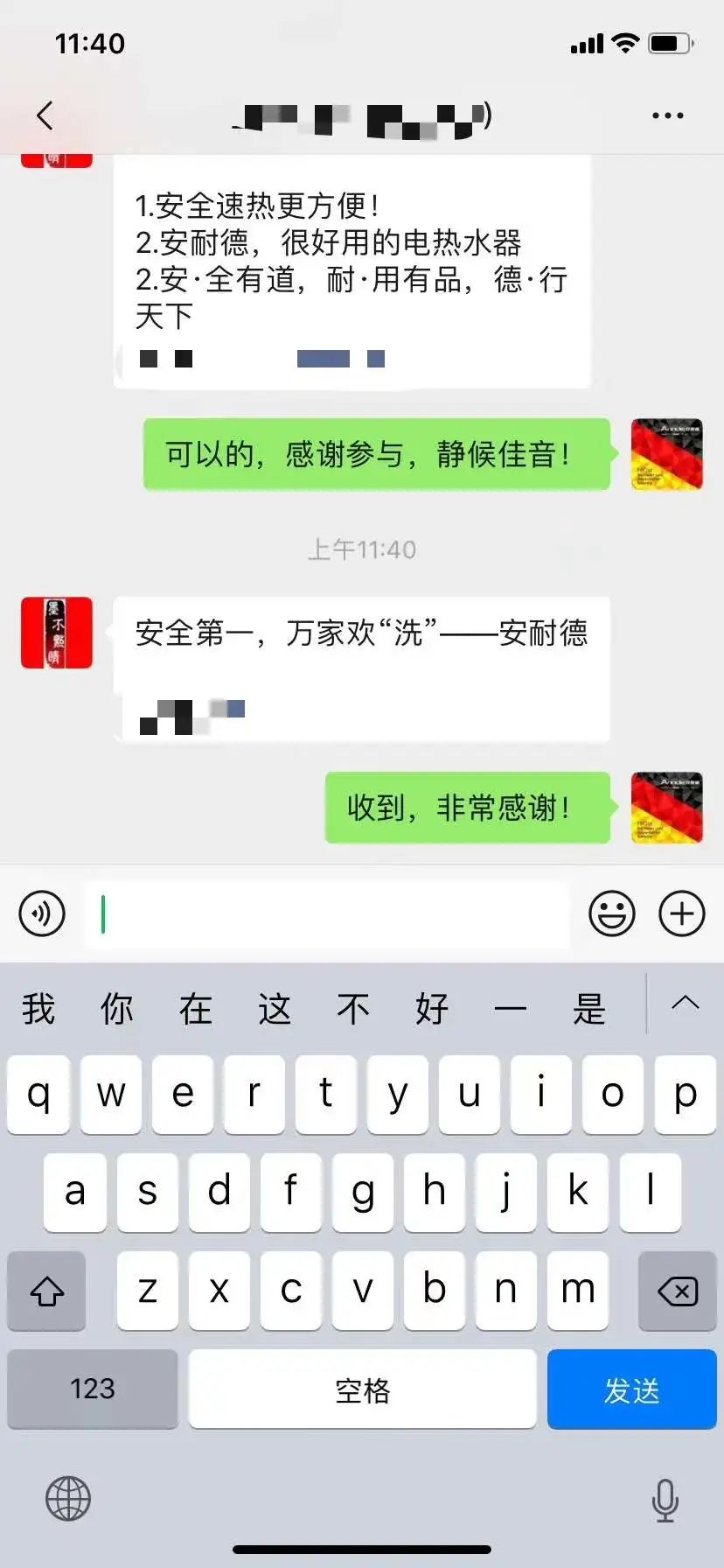Open the plus attachment menu
The image size is (724, 1568).
[x=681, y=913]
